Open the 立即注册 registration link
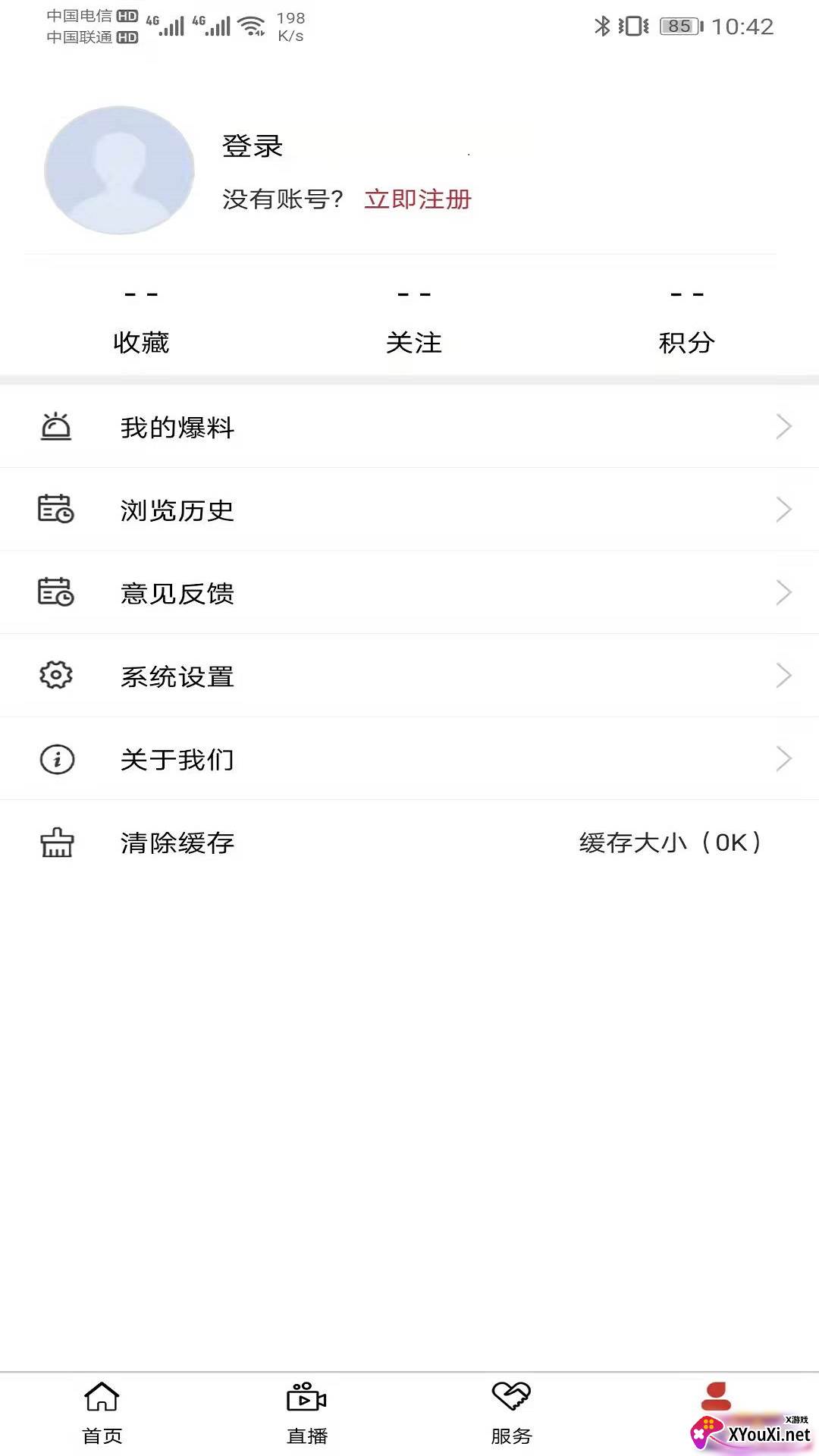This screenshot has height=1456, width=819. pyautogui.click(x=418, y=199)
